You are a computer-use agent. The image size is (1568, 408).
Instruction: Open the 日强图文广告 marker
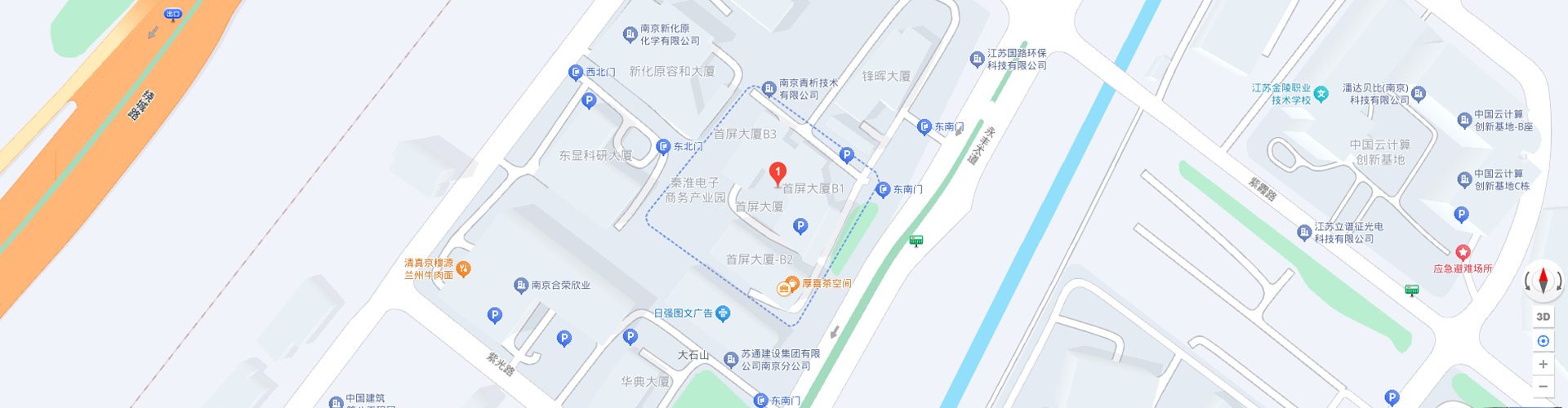pyautogui.click(x=723, y=313)
